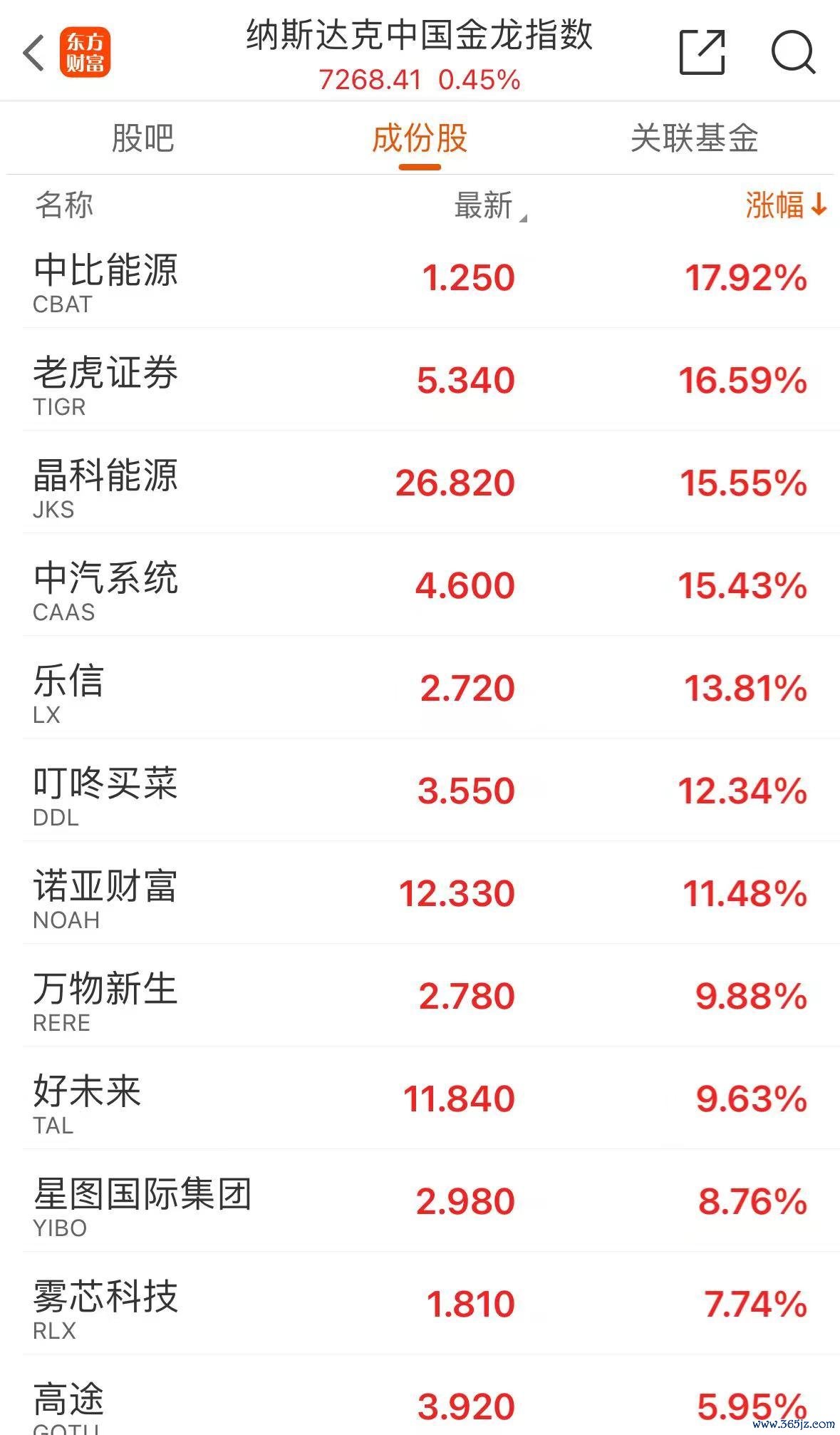This screenshot has height=1435, width=840.
Task: Switch to the 股吧 tab
Action: pos(142,138)
